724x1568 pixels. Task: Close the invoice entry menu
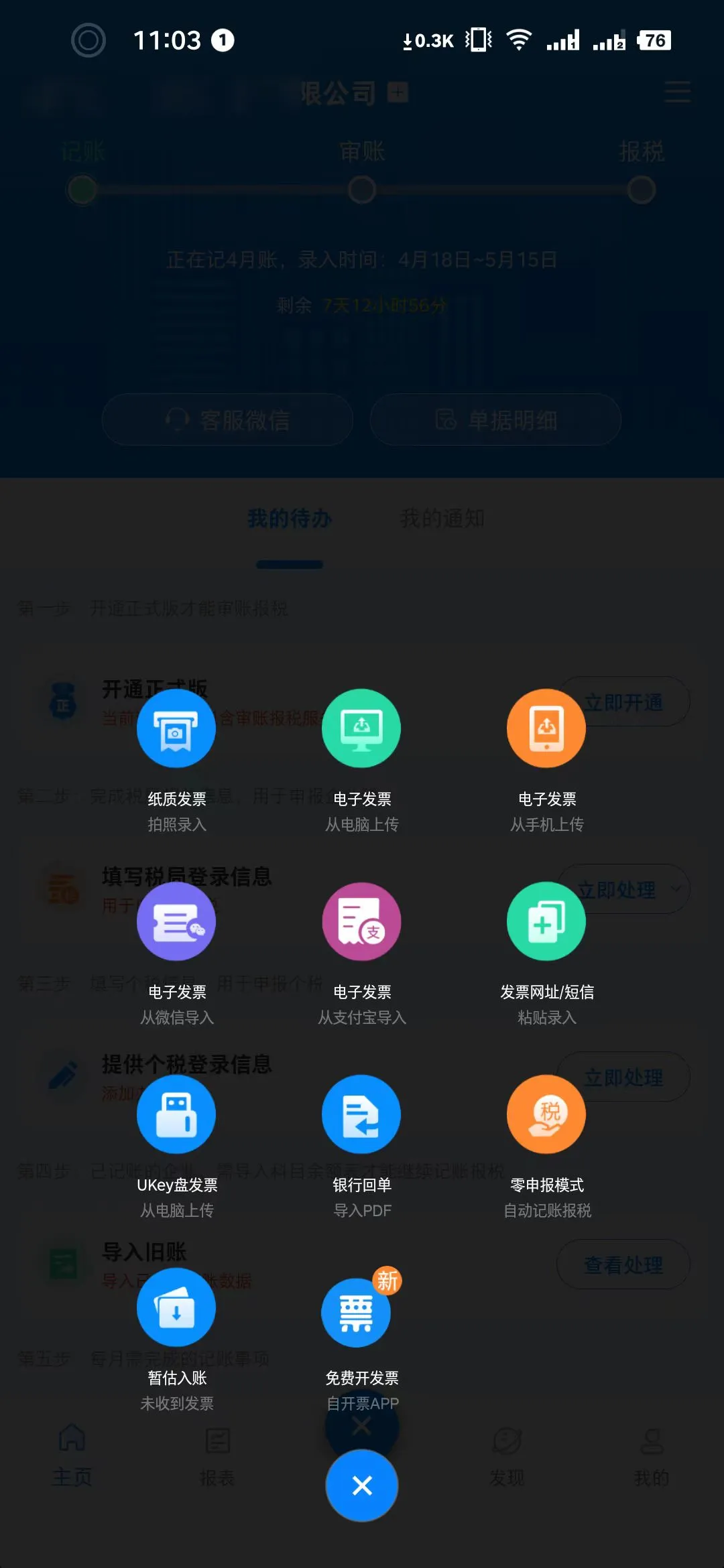pyautogui.click(x=362, y=1486)
